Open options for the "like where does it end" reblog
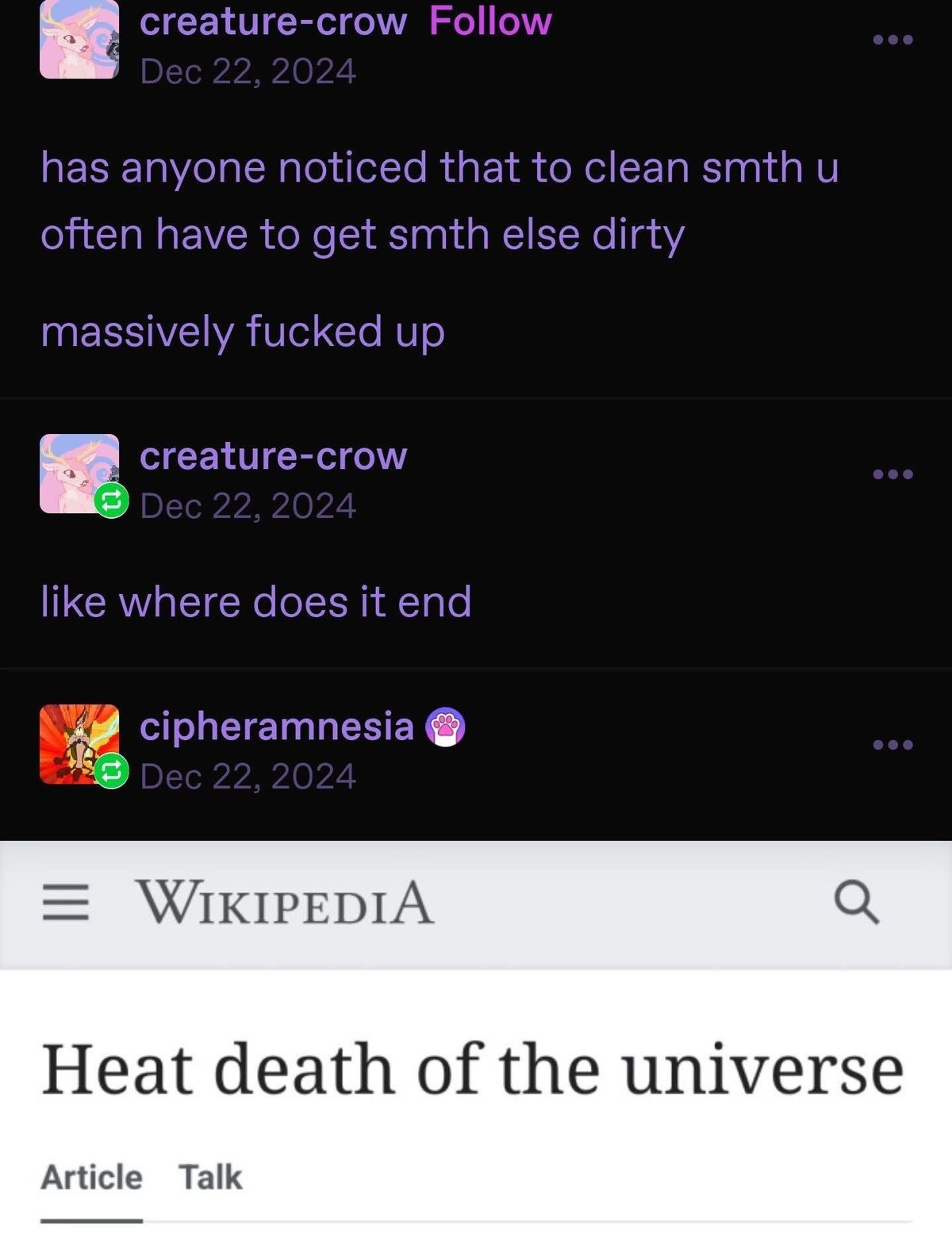This screenshot has height=1243, width=952. point(892,474)
